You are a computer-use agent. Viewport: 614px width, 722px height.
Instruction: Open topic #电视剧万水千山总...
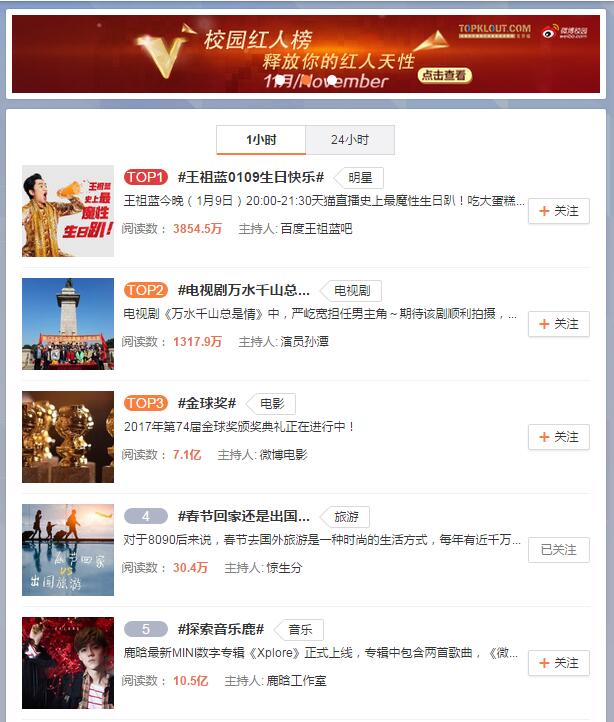[243, 290]
